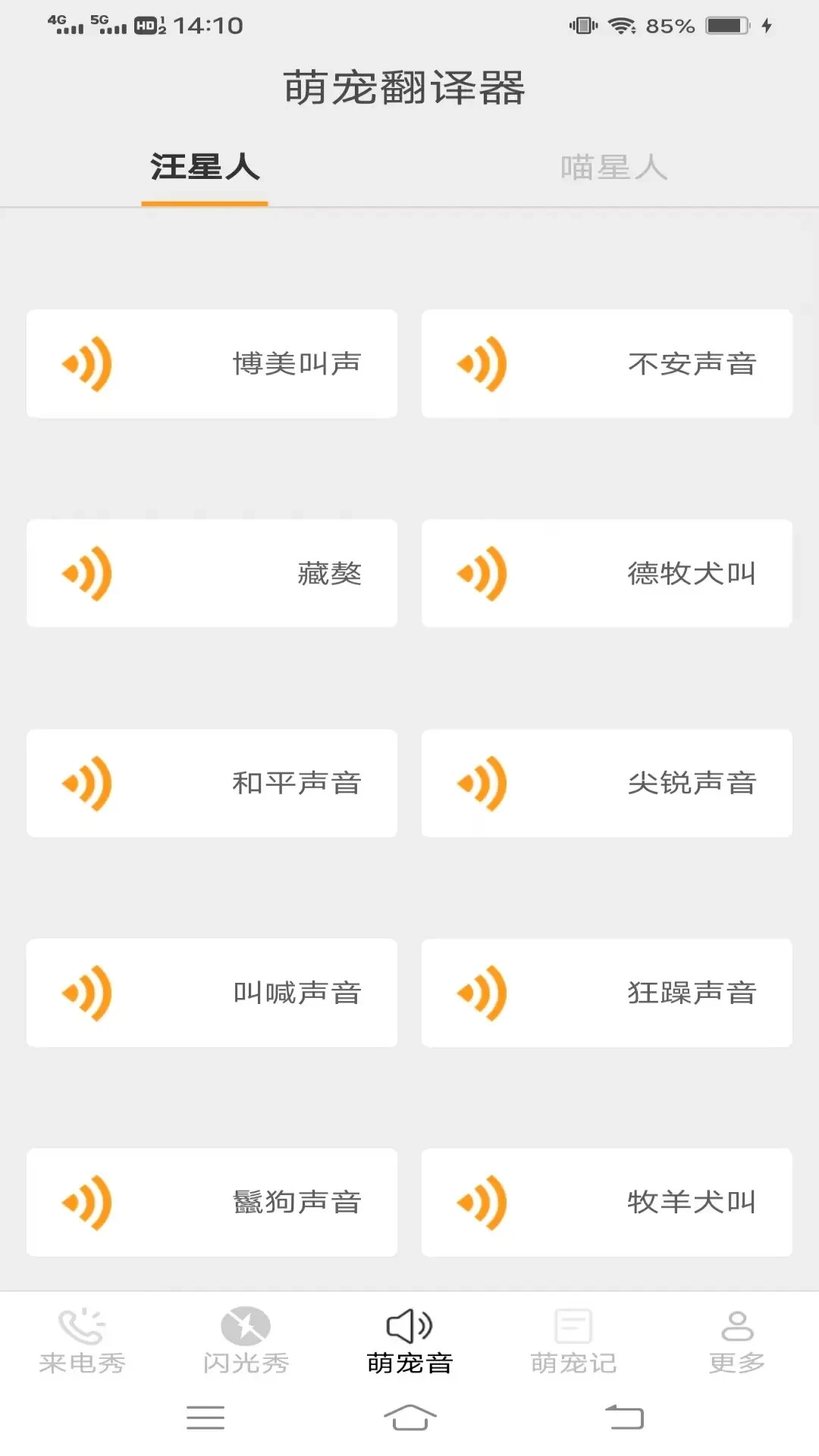Play the 不安声音 sound
The height and width of the screenshot is (1456, 819).
607,364
